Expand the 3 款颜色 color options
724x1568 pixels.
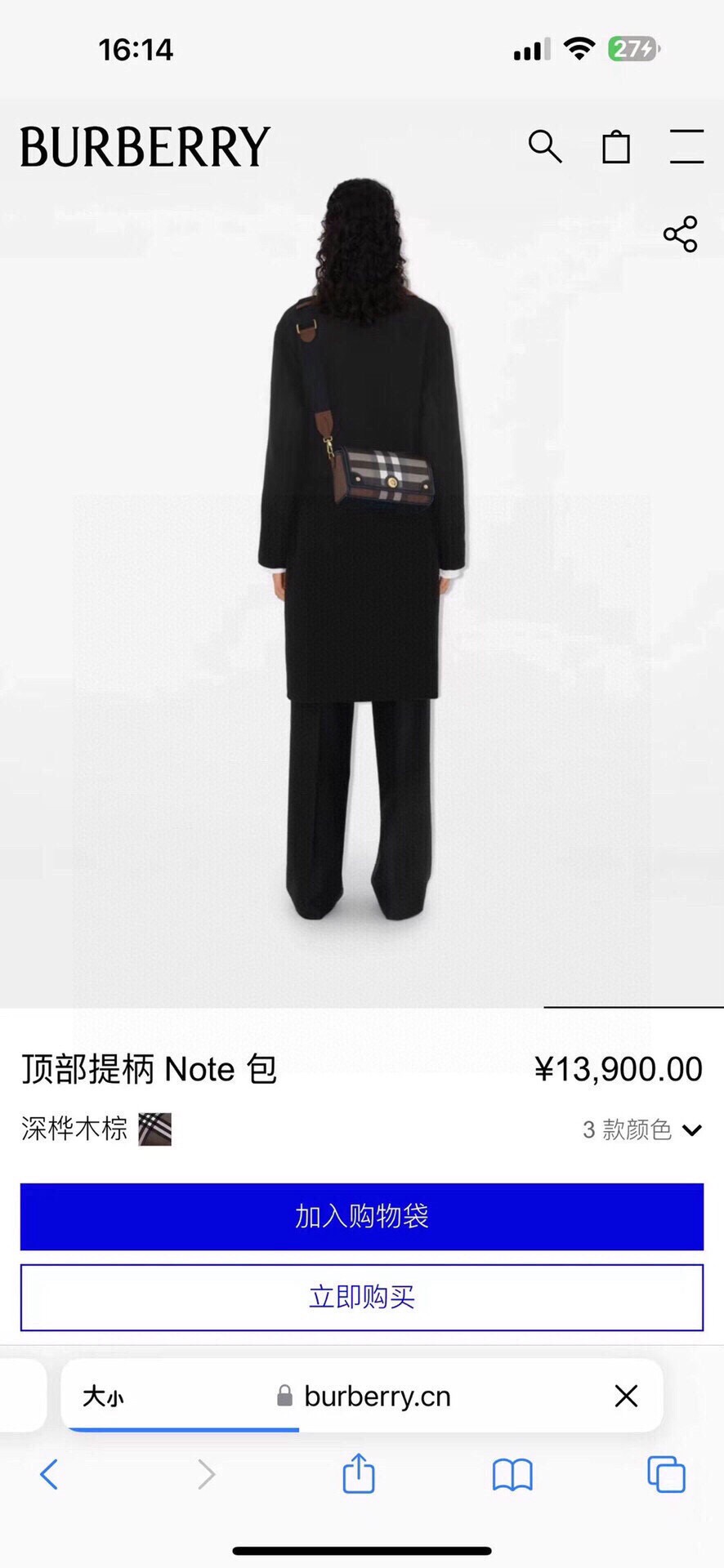[x=642, y=1129]
